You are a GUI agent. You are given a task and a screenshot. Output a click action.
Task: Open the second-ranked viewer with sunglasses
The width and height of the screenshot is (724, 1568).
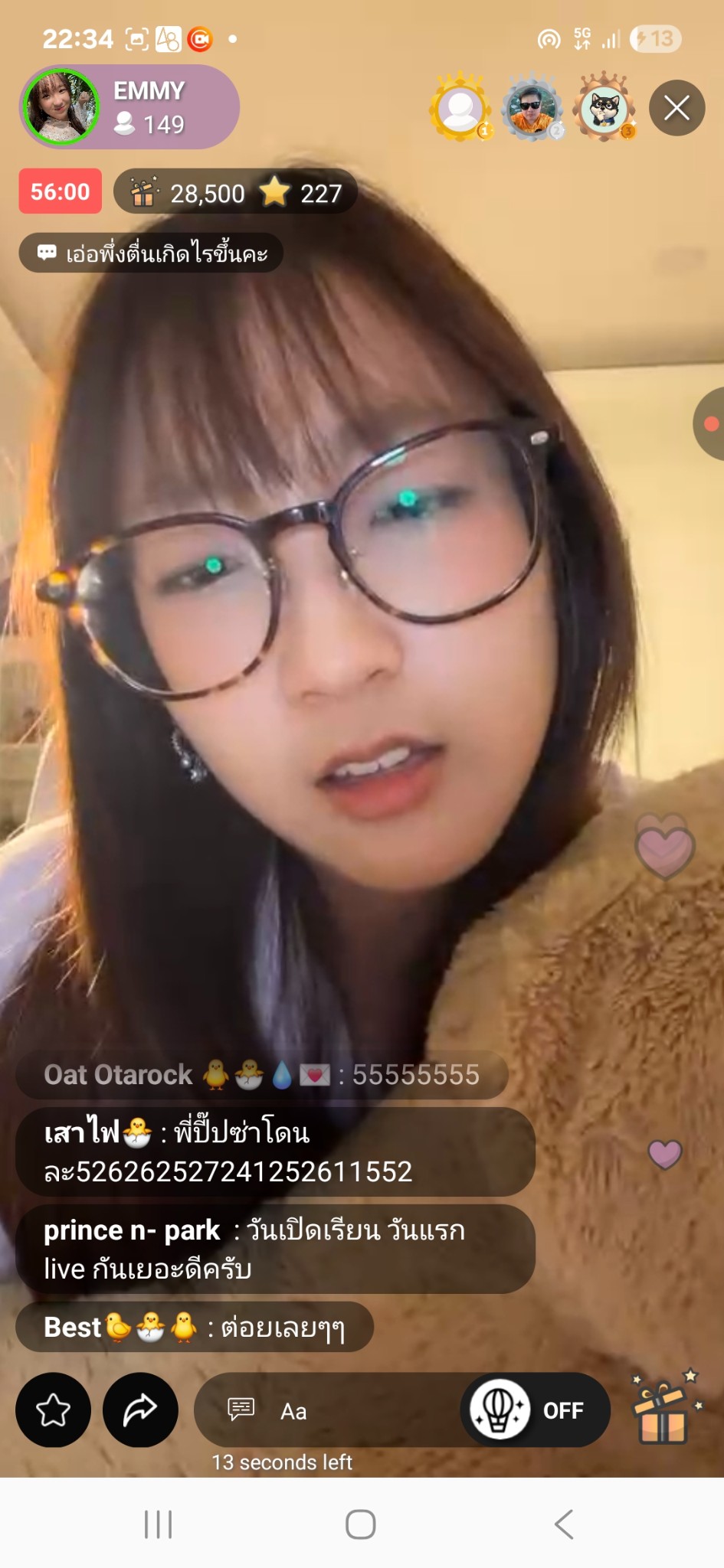pyautogui.click(x=531, y=108)
